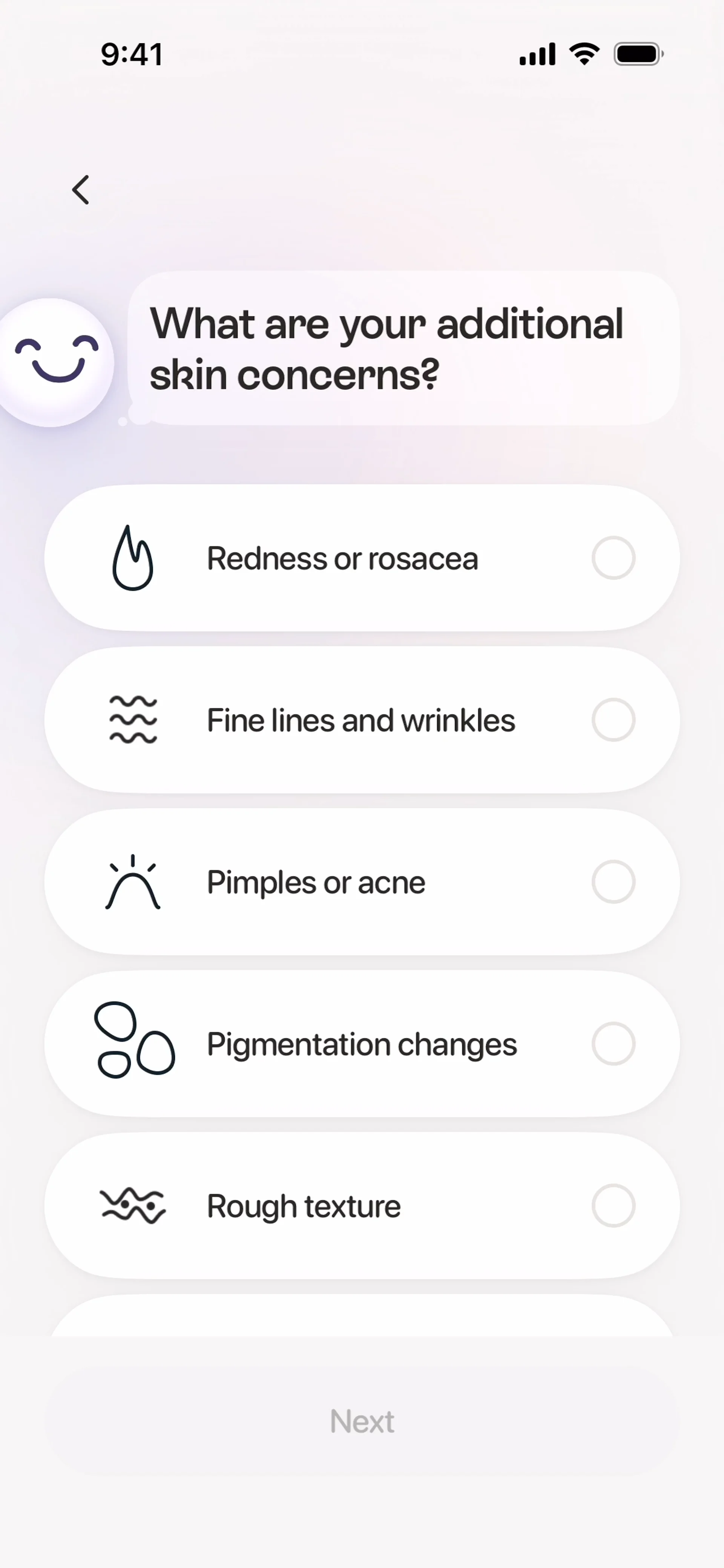The image size is (724, 1568).
Task: Choose Fine lines and wrinkles
Action: (x=362, y=719)
